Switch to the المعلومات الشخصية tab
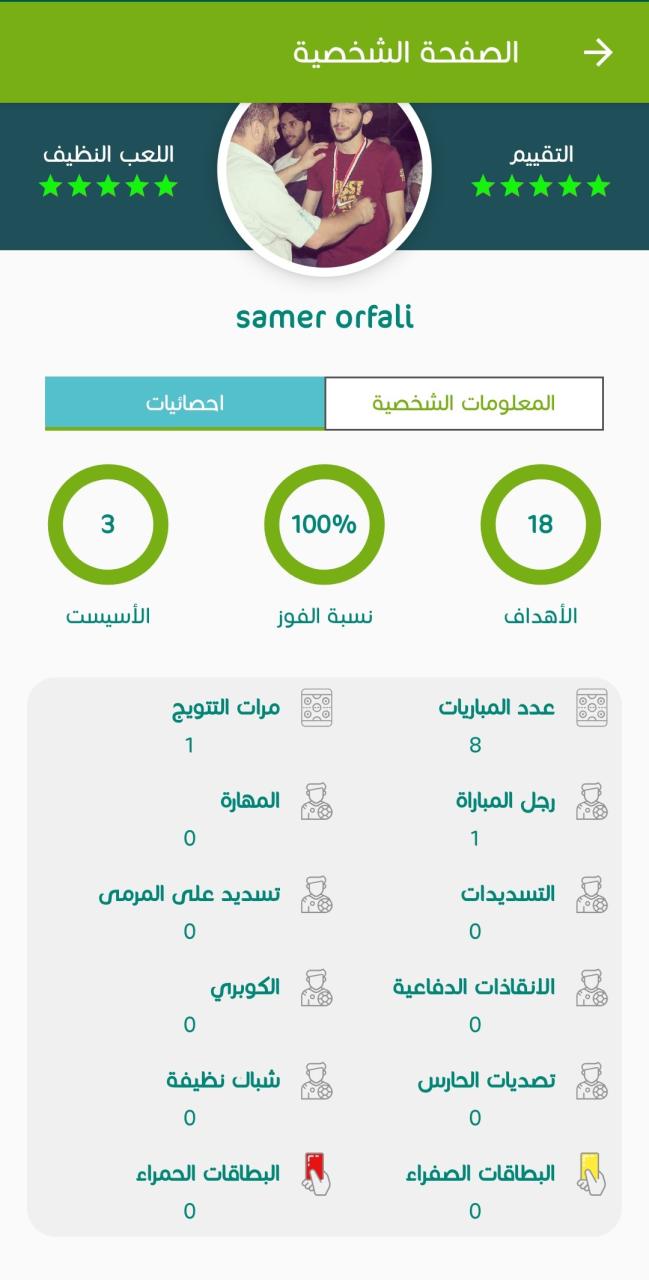This screenshot has width=649, height=1280. 464,403
